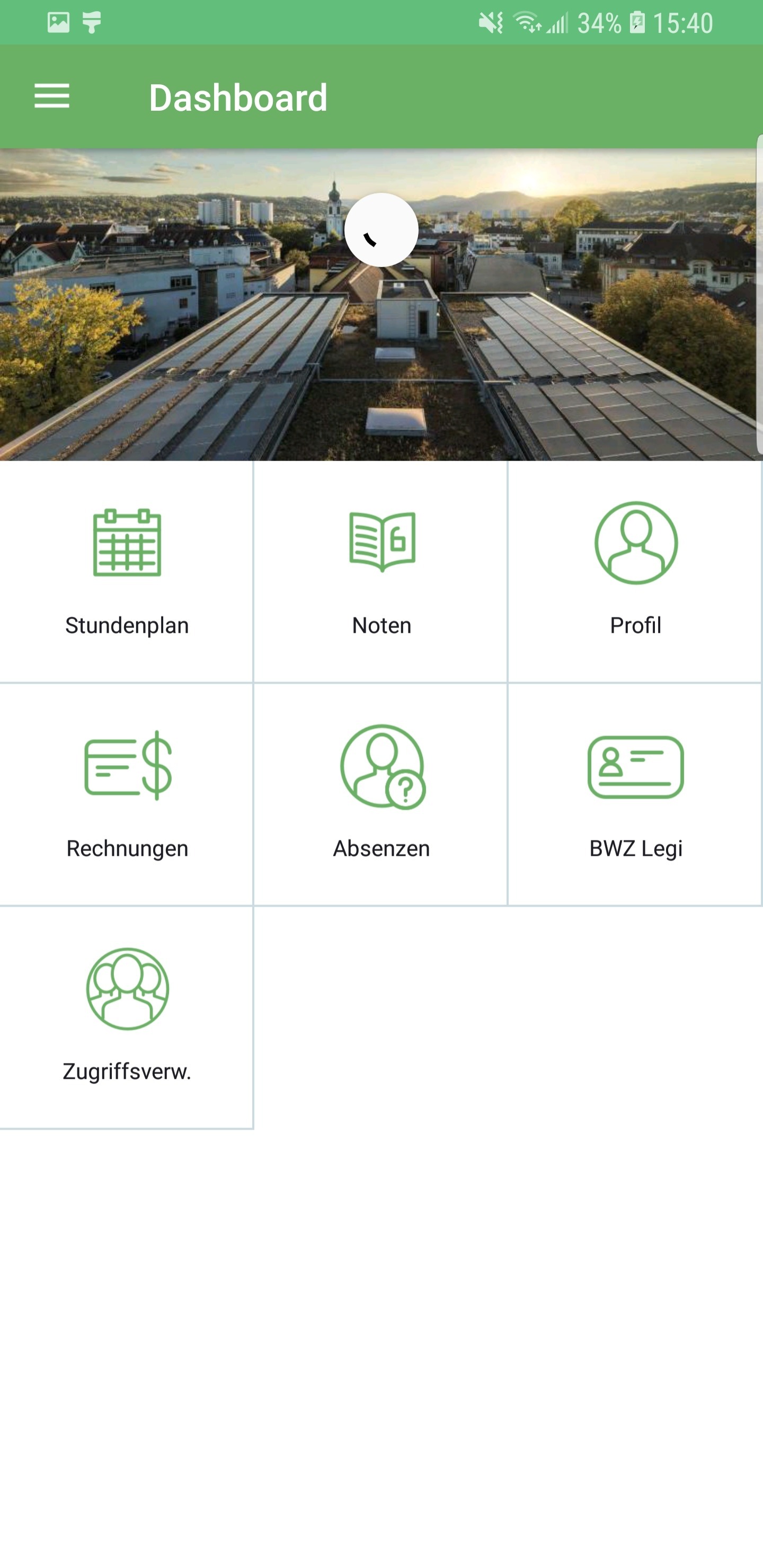Open the hamburger drawer menu
This screenshot has width=763, height=1568.
pyautogui.click(x=52, y=97)
